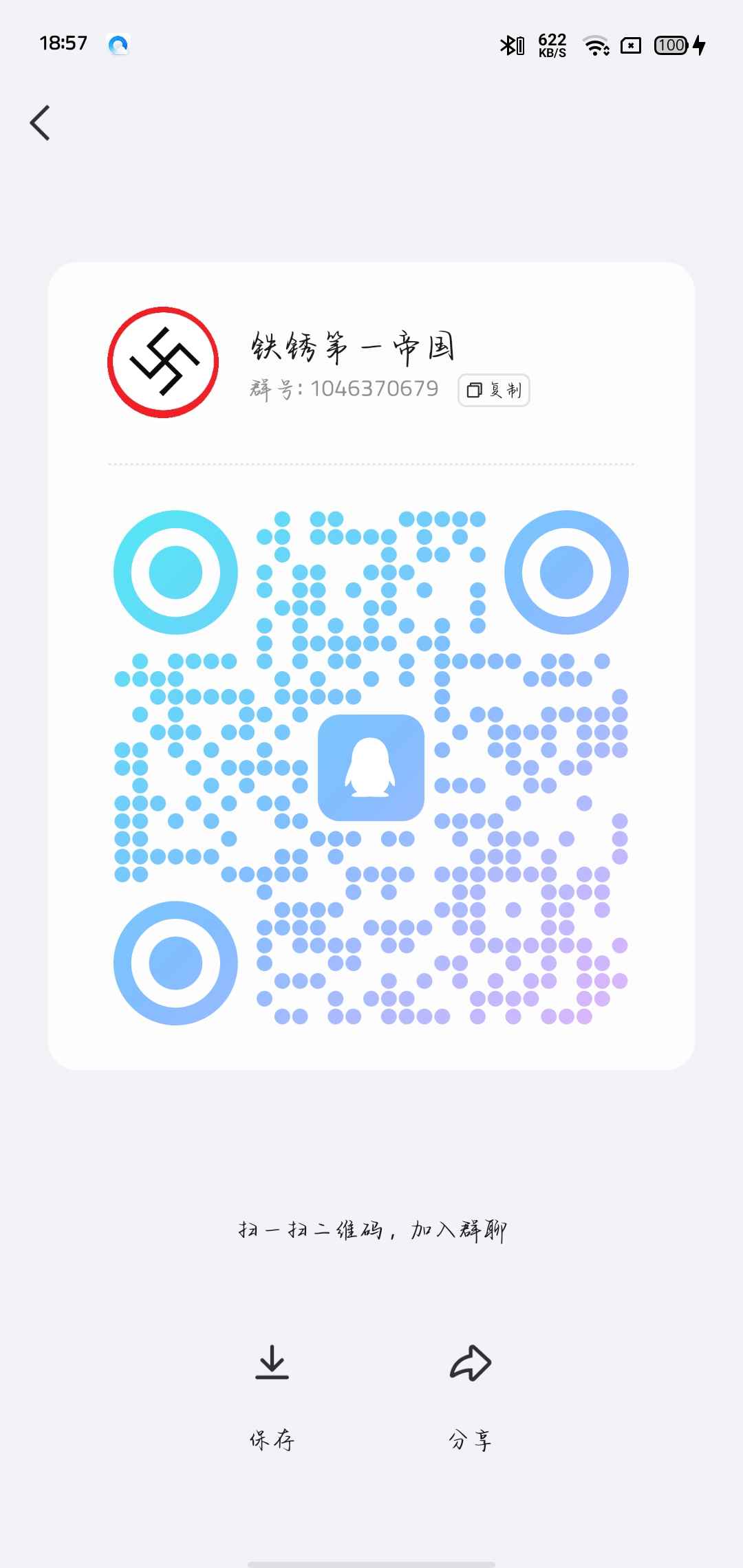743x1568 pixels.
Task: Go back using the top-left arrow
Action: pos(41,123)
